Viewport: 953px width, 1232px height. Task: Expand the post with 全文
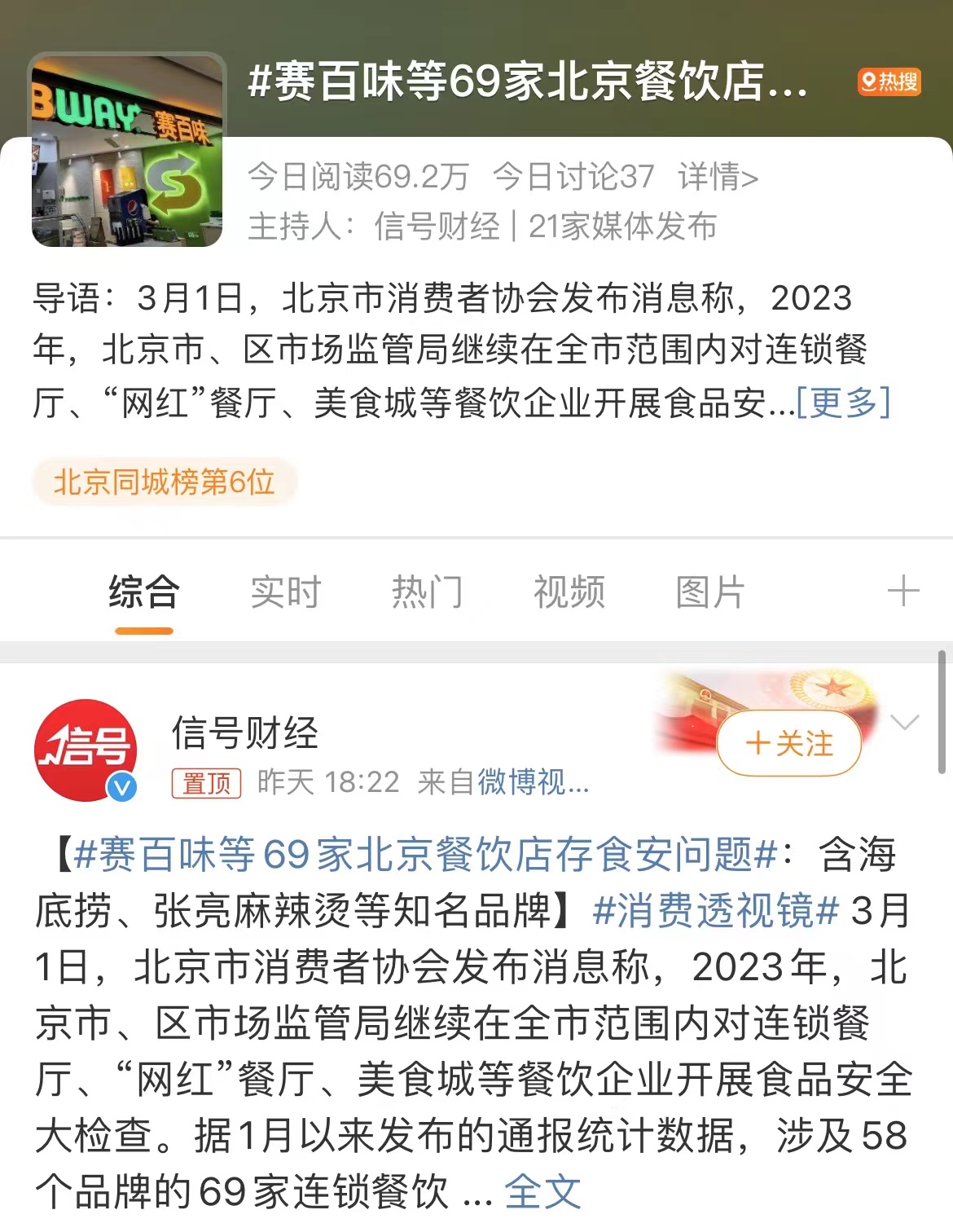pyautogui.click(x=542, y=1191)
